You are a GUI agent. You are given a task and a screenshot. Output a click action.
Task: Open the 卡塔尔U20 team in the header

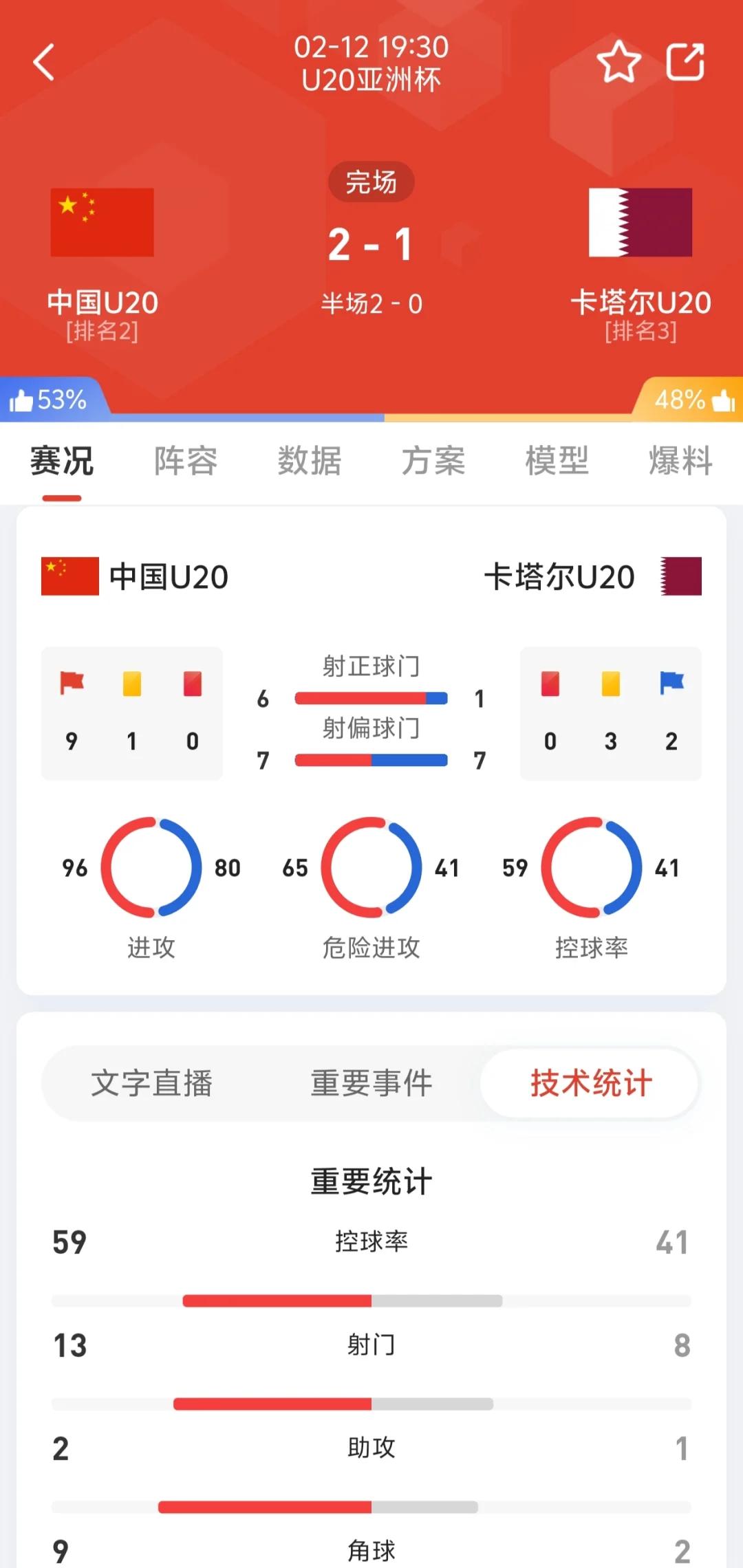click(x=640, y=265)
